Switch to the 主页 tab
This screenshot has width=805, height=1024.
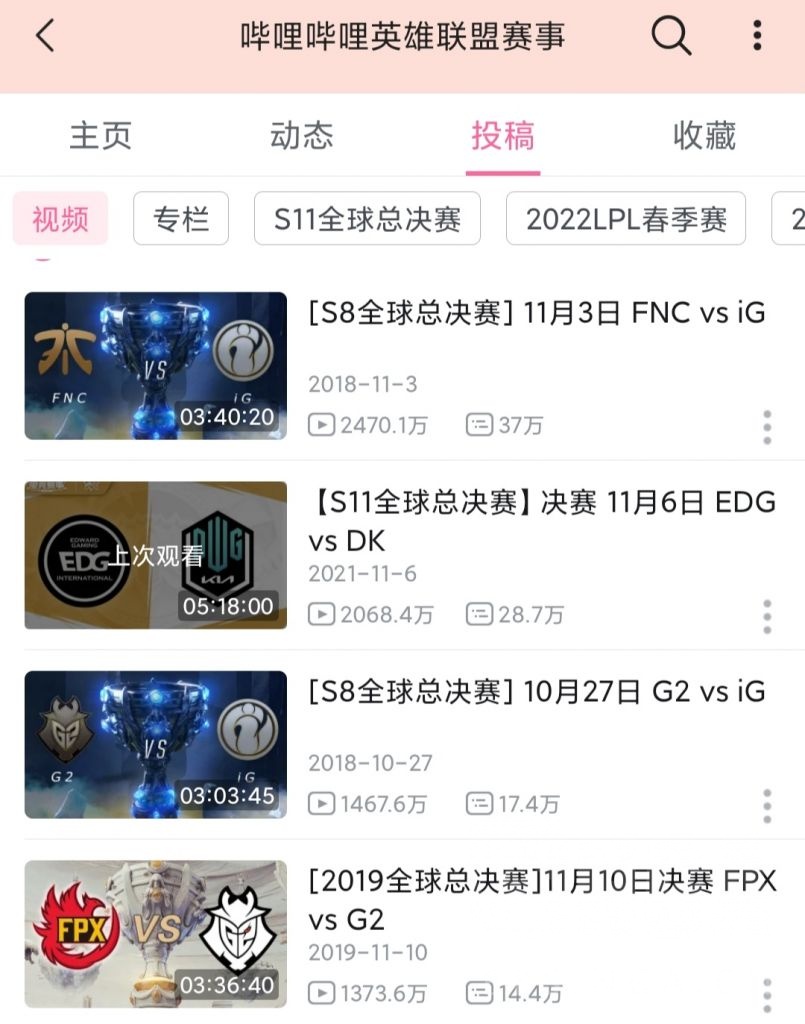100,136
